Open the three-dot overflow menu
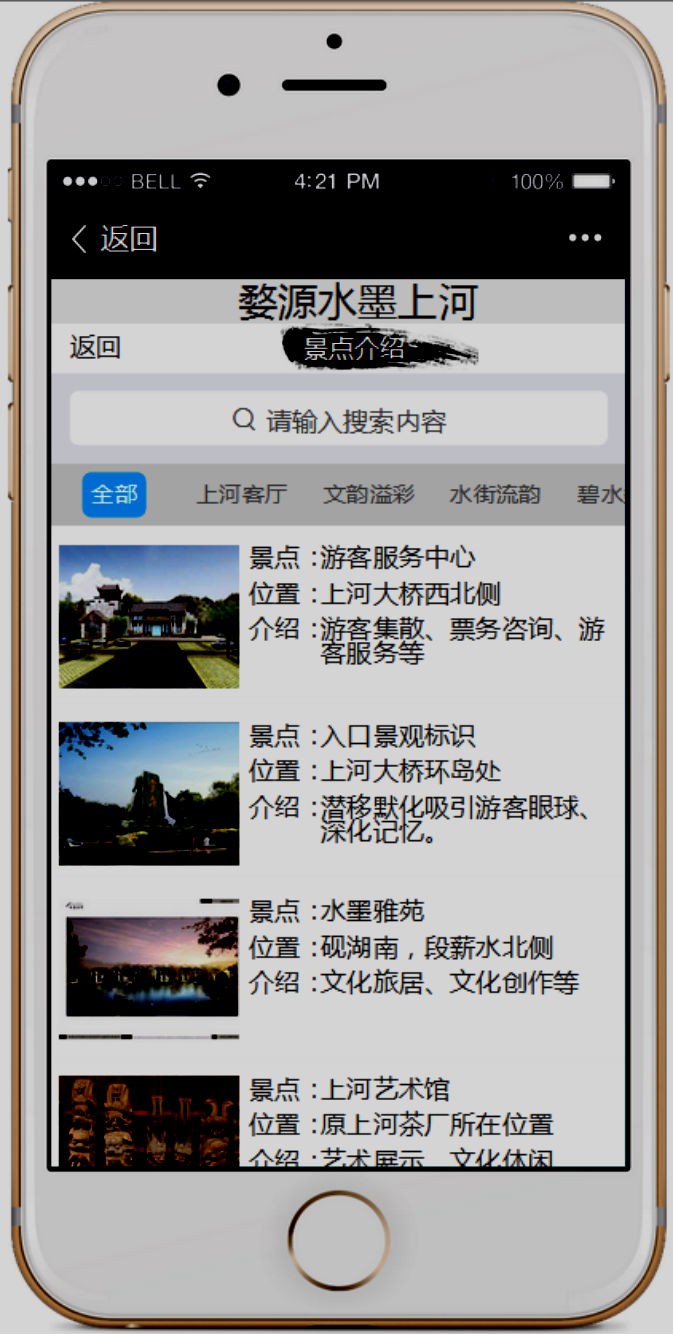This screenshot has height=1334, width=673. (x=585, y=238)
